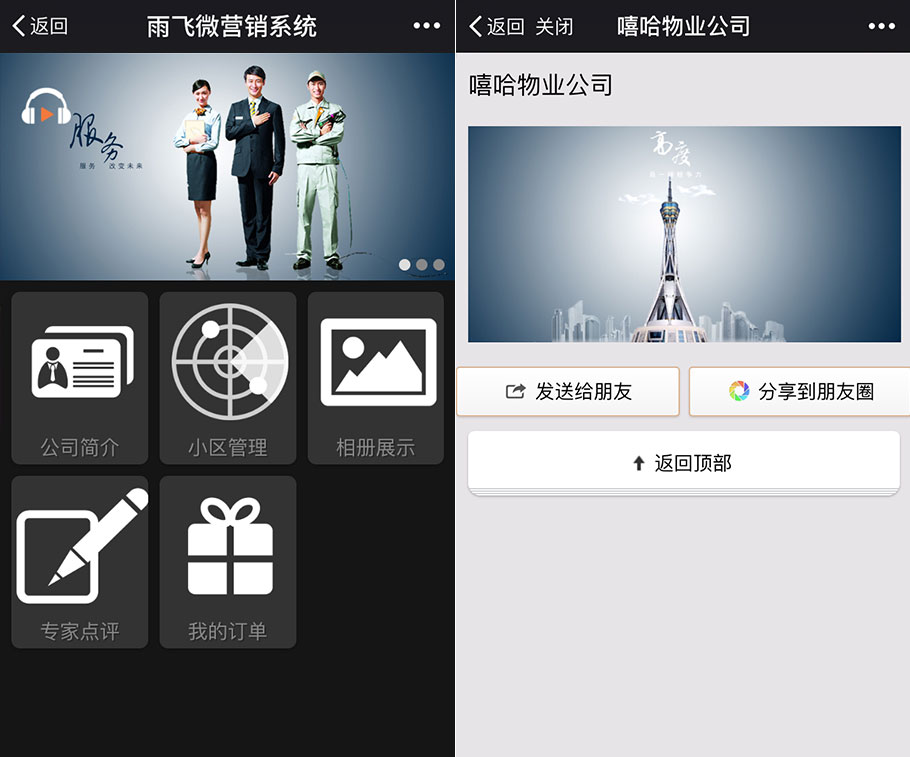Go back from 雨飞微营销系统 page
Image resolution: width=910 pixels, height=757 pixels.
(40, 26)
